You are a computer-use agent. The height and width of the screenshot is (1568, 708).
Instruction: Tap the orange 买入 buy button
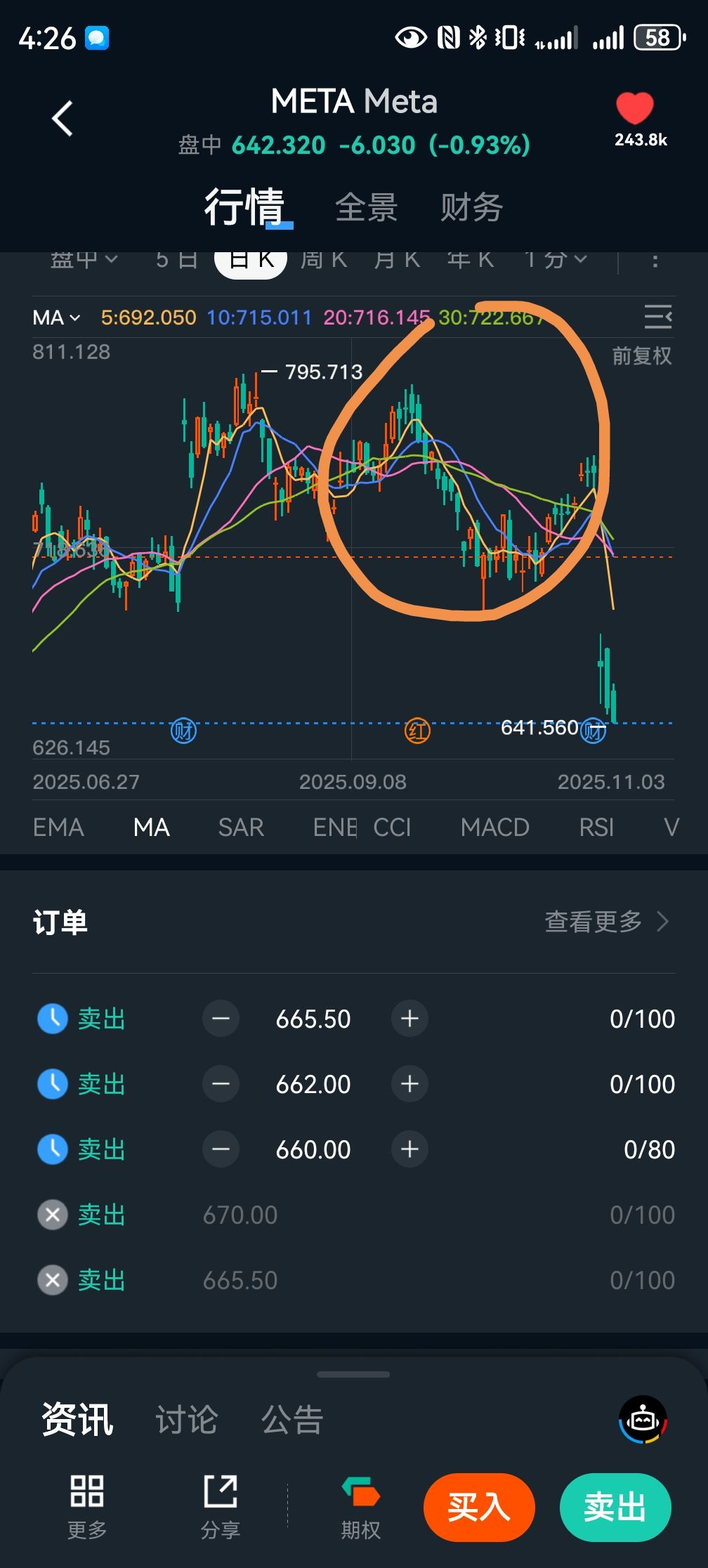pyautogui.click(x=479, y=1507)
